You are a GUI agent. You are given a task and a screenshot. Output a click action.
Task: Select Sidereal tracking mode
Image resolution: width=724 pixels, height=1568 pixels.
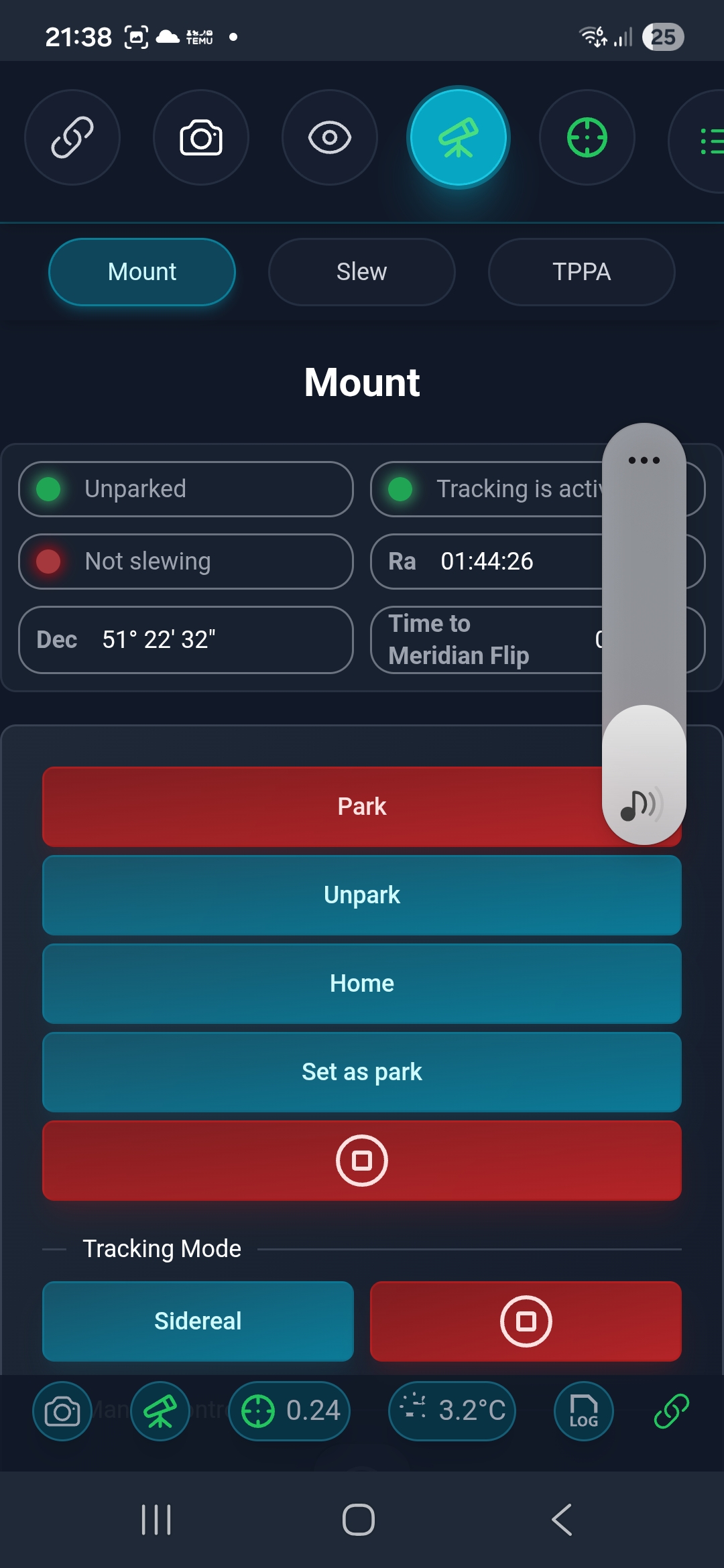point(198,1321)
